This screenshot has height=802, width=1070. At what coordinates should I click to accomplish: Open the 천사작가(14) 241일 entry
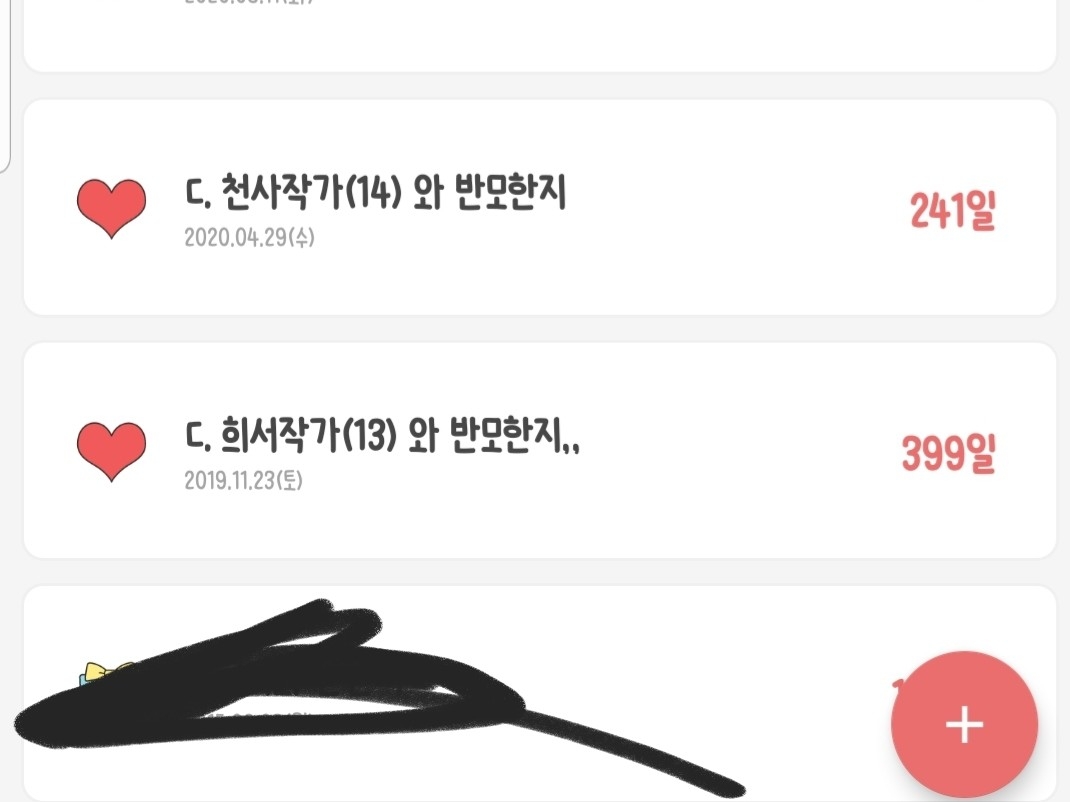tap(540, 207)
